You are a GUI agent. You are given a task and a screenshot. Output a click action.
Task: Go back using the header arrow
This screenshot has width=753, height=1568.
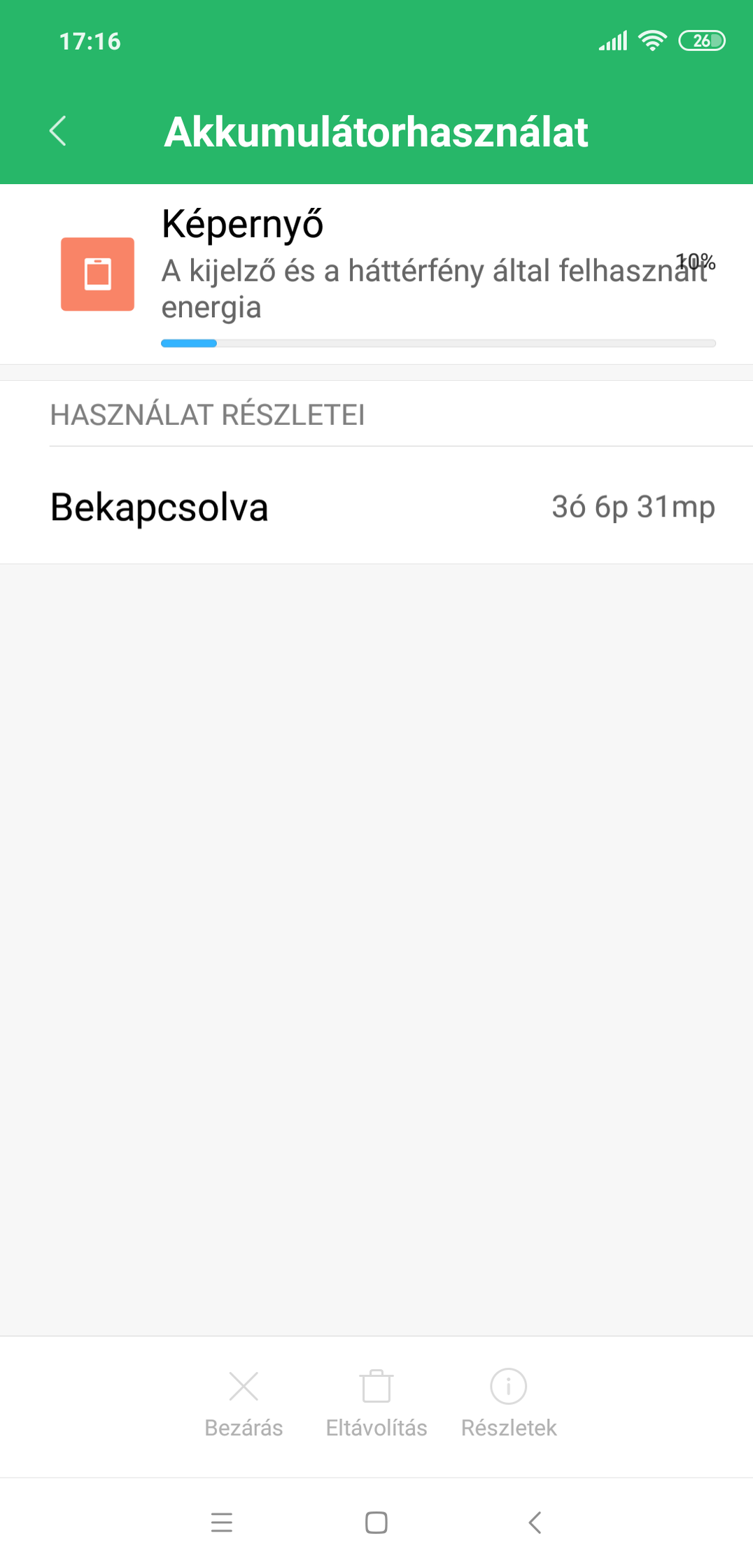pyautogui.click(x=58, y=131)
